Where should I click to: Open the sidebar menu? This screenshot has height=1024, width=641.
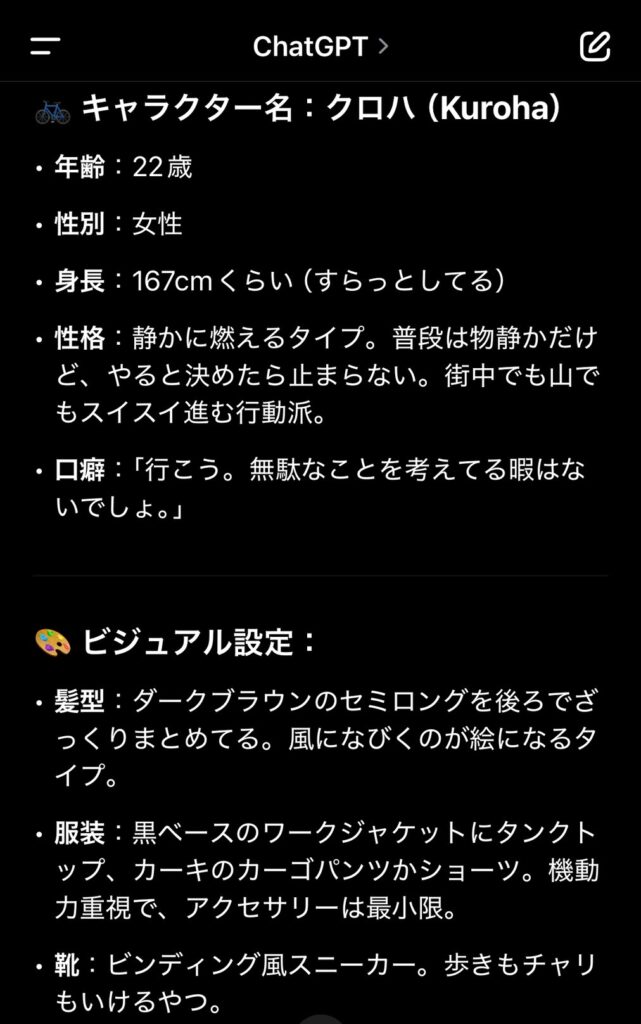coord(45,46)
